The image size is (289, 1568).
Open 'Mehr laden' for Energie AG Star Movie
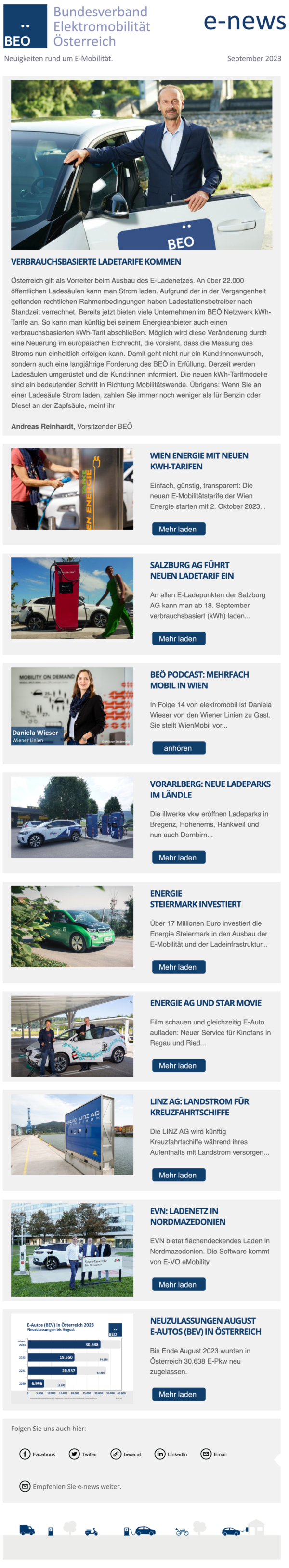pos(179,1065)
